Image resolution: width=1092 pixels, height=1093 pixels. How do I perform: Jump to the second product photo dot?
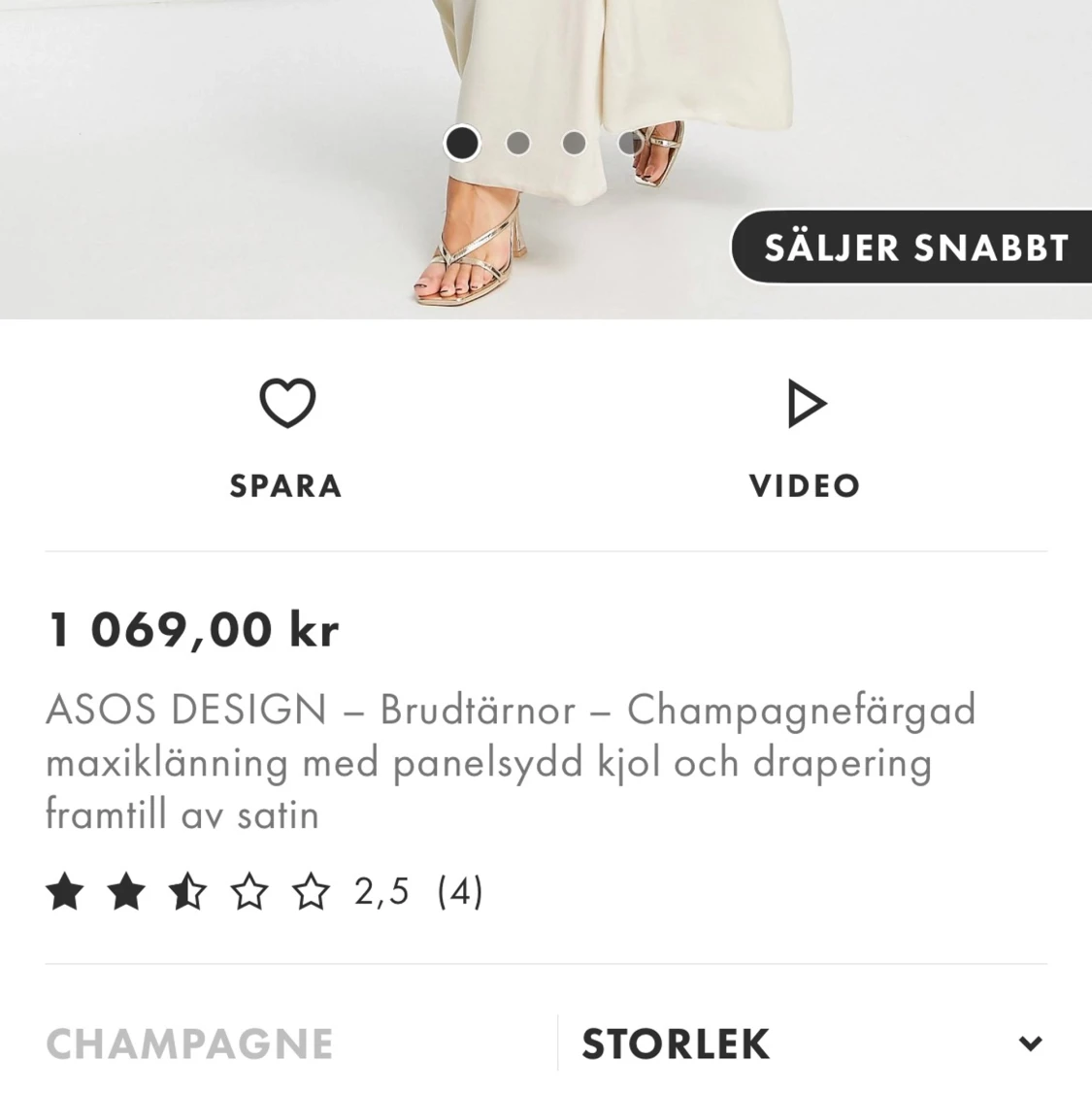coord(518,144)
